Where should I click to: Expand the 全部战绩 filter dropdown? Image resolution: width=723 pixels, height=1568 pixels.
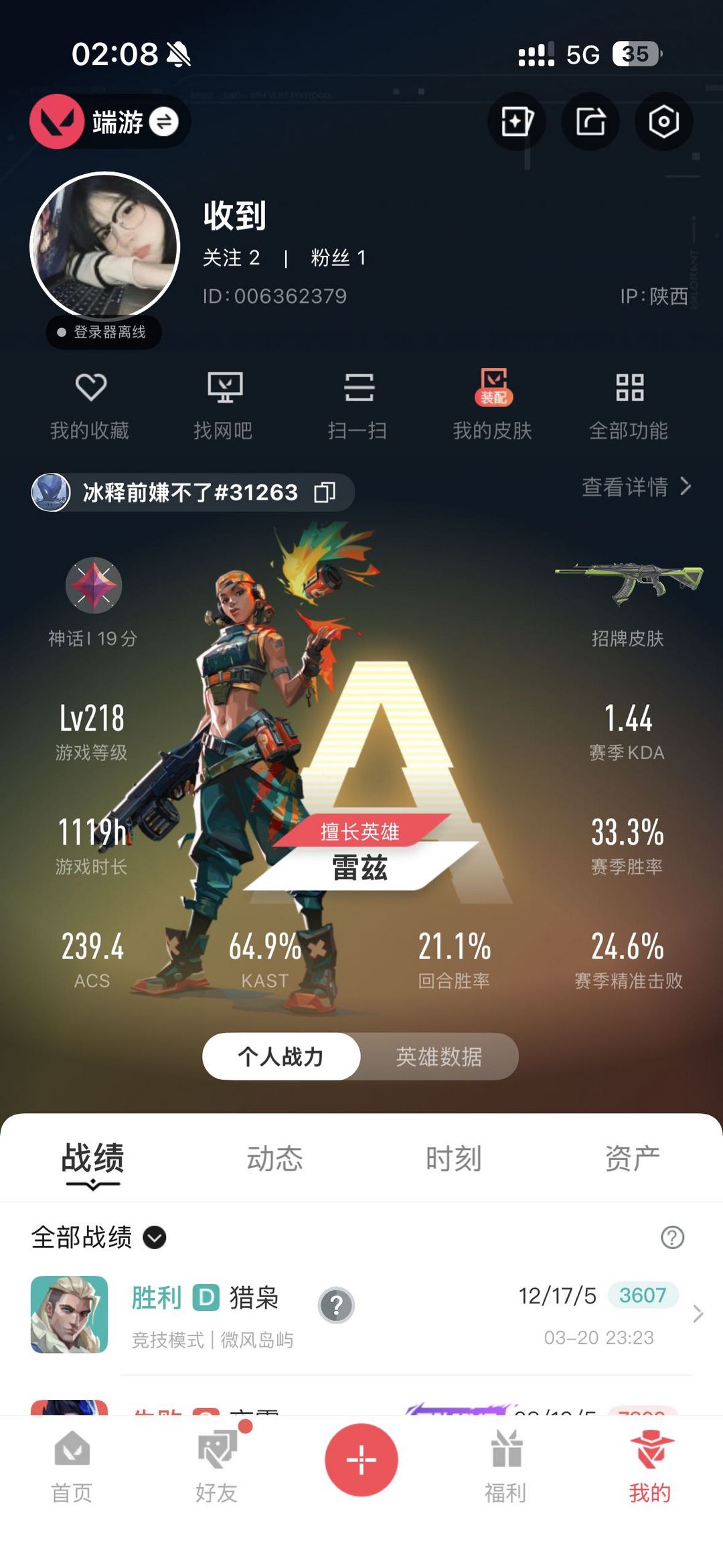[x=155, y=1237]
